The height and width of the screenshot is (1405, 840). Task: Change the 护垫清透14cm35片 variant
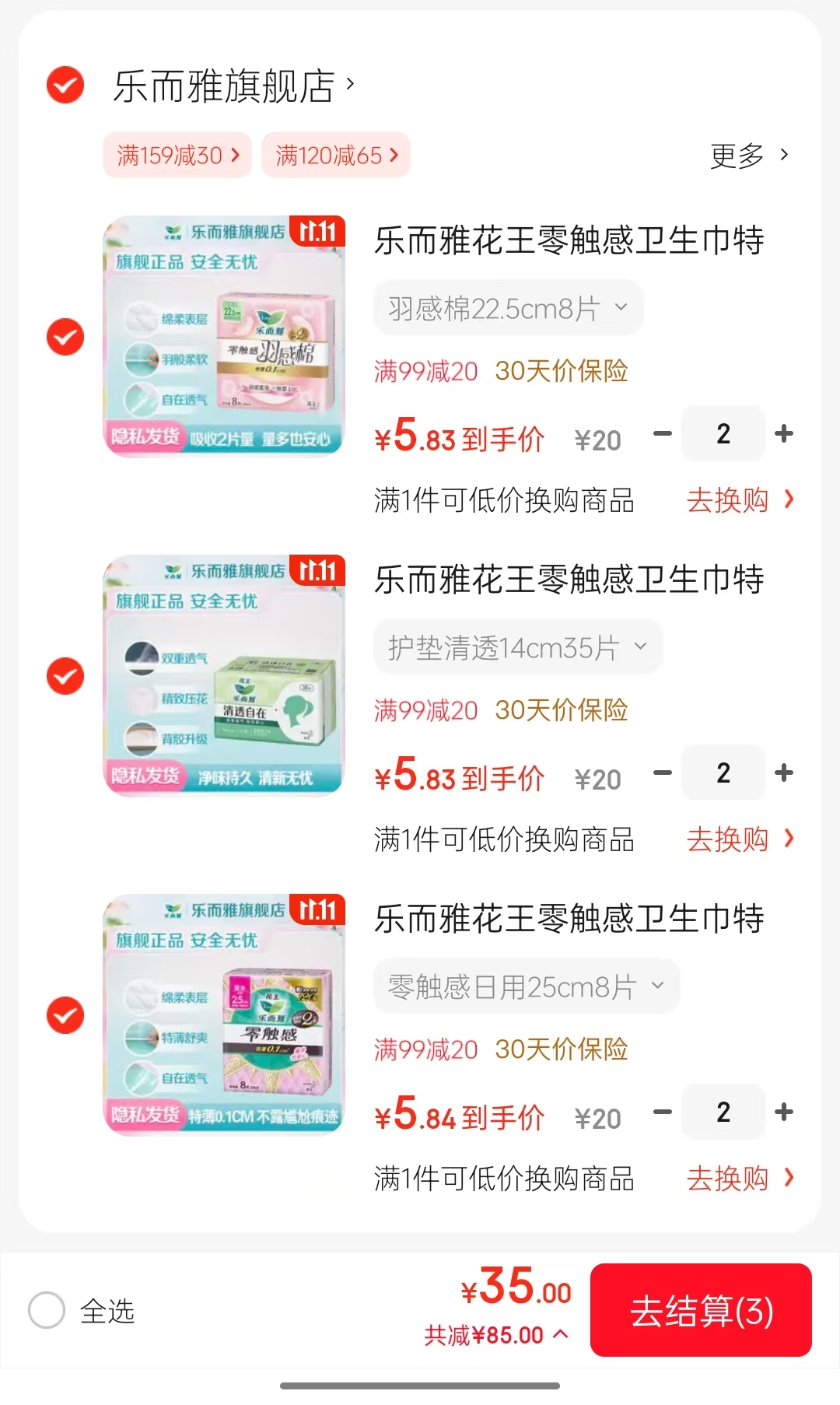pos(517,647)
